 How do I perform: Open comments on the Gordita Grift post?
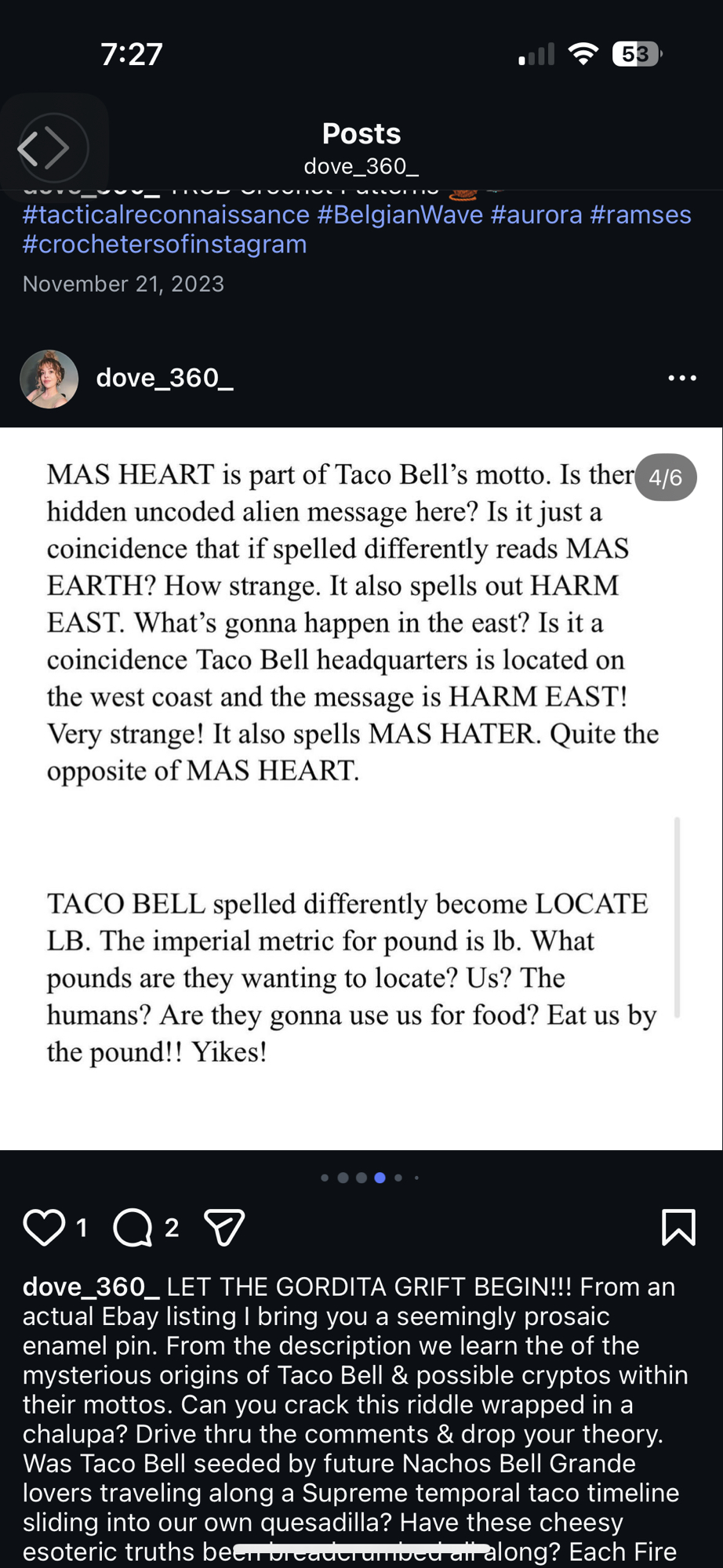point(133,1227)
